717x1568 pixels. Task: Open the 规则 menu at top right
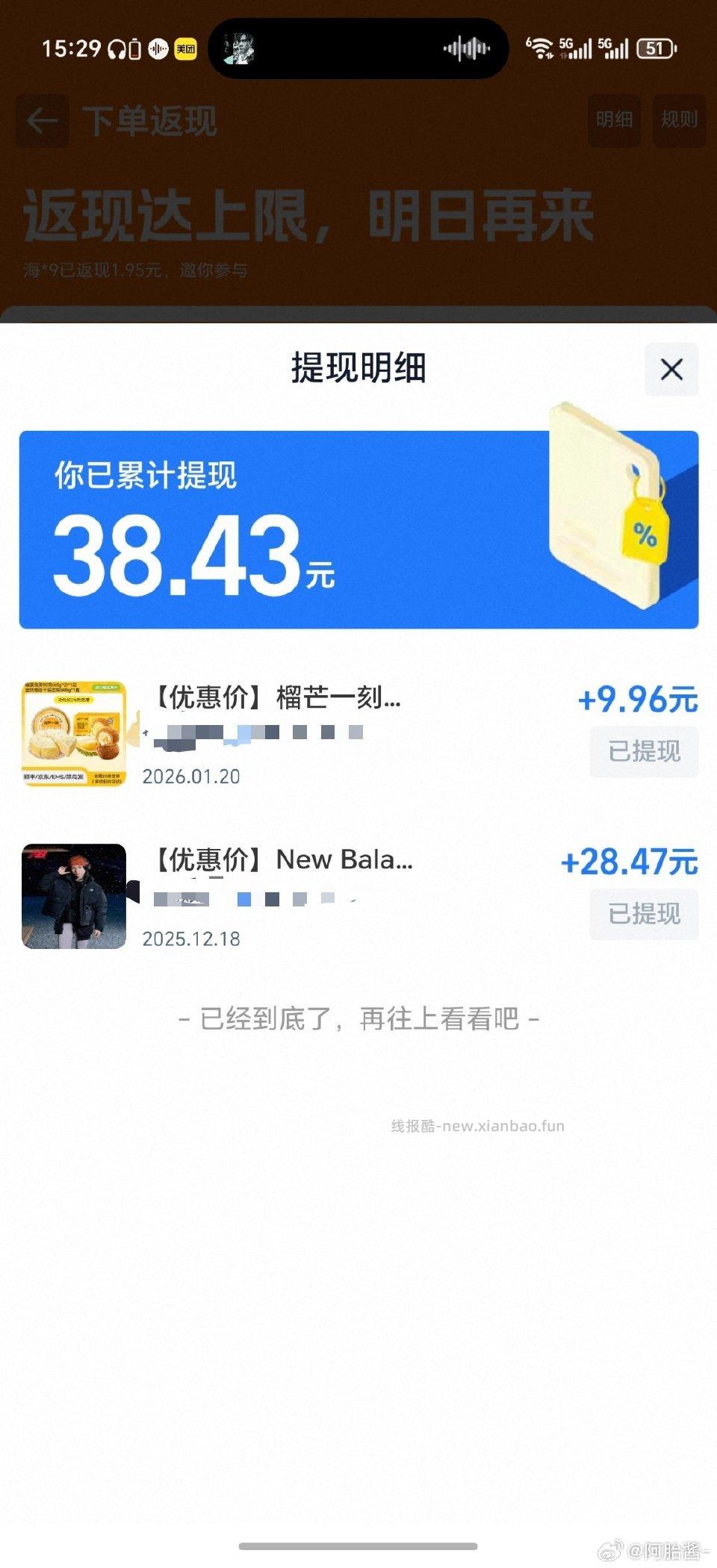tap(678, 120)
